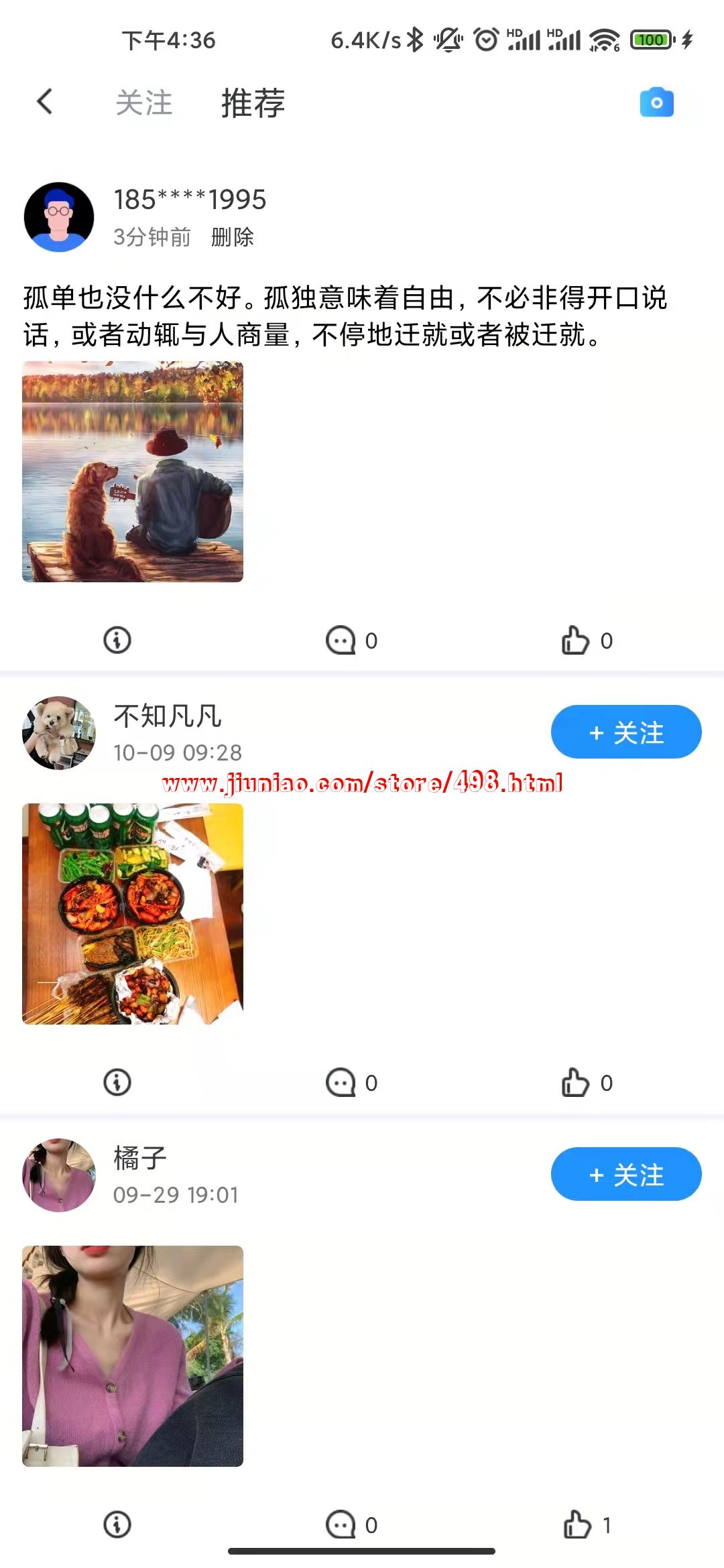The width and height of the screenshot is (724, 1568).
Task: Comment on 橘子's post
Action: click(341, 1524)
